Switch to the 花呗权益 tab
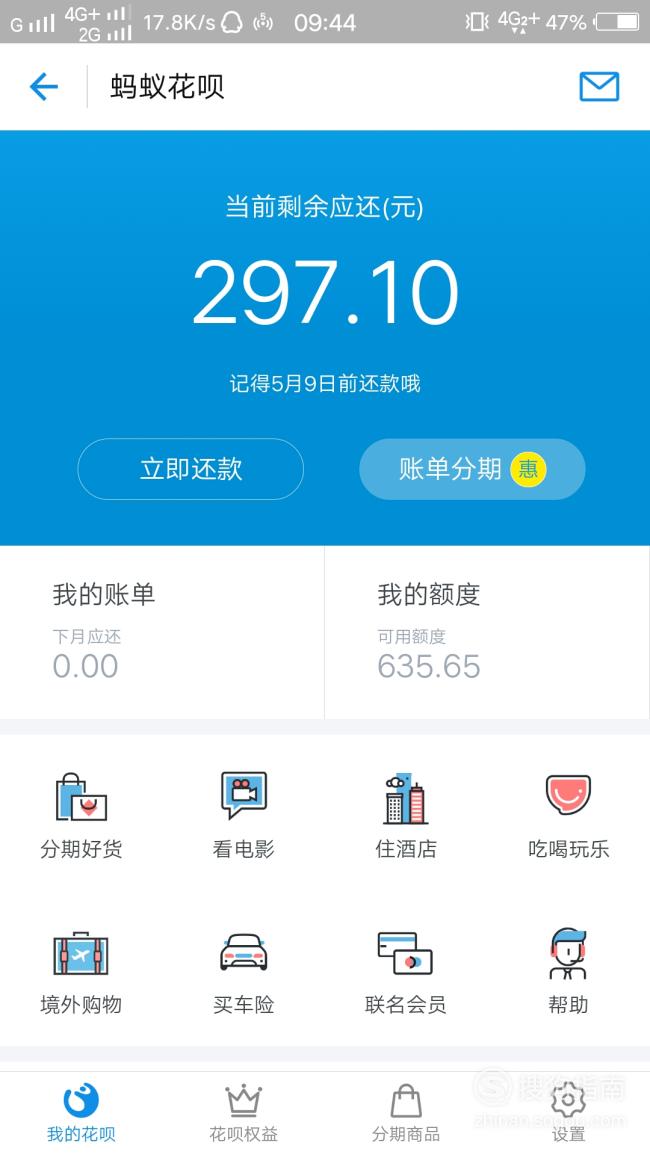Image resolution: width=650 pixels, height=1155 pixels. [x=244, y=1113]
